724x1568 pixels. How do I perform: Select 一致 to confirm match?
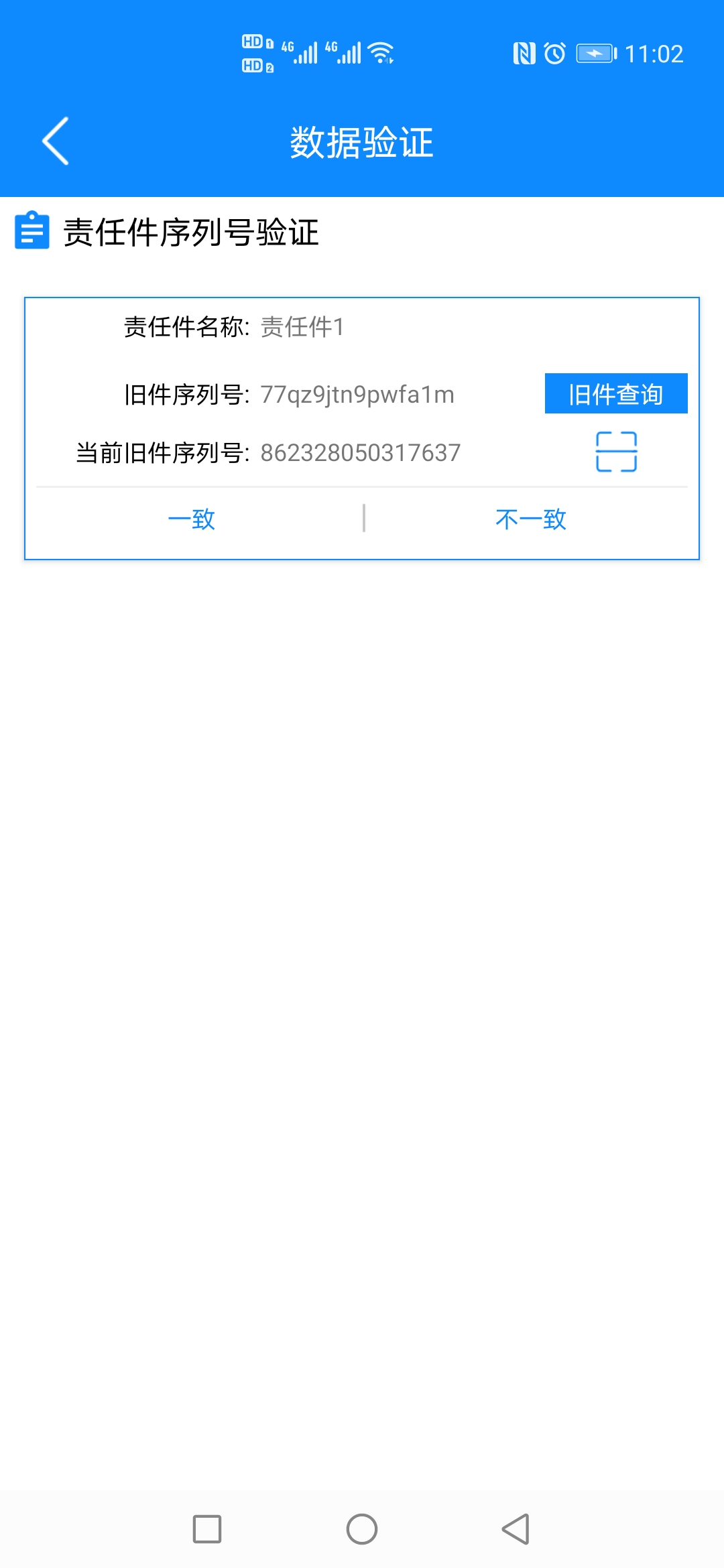(192, 519)
